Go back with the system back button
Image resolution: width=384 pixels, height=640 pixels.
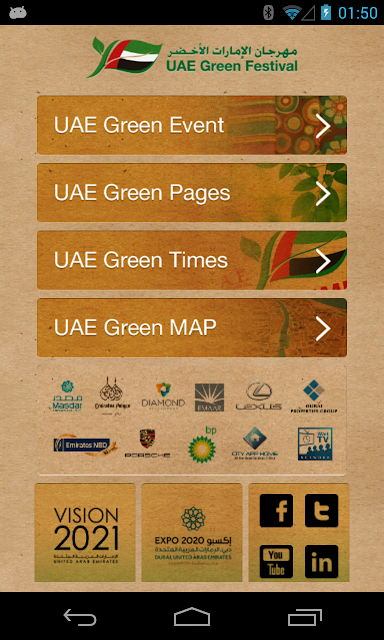click(x=80, y=616)
